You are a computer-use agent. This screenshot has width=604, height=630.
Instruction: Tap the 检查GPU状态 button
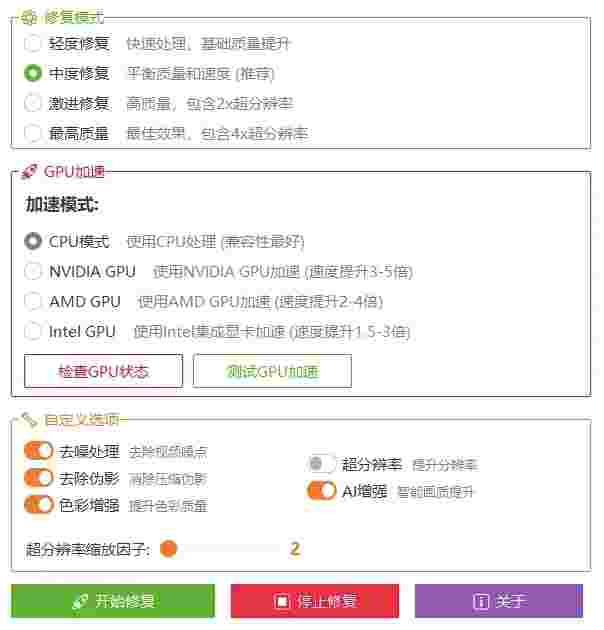coord(103,371)
